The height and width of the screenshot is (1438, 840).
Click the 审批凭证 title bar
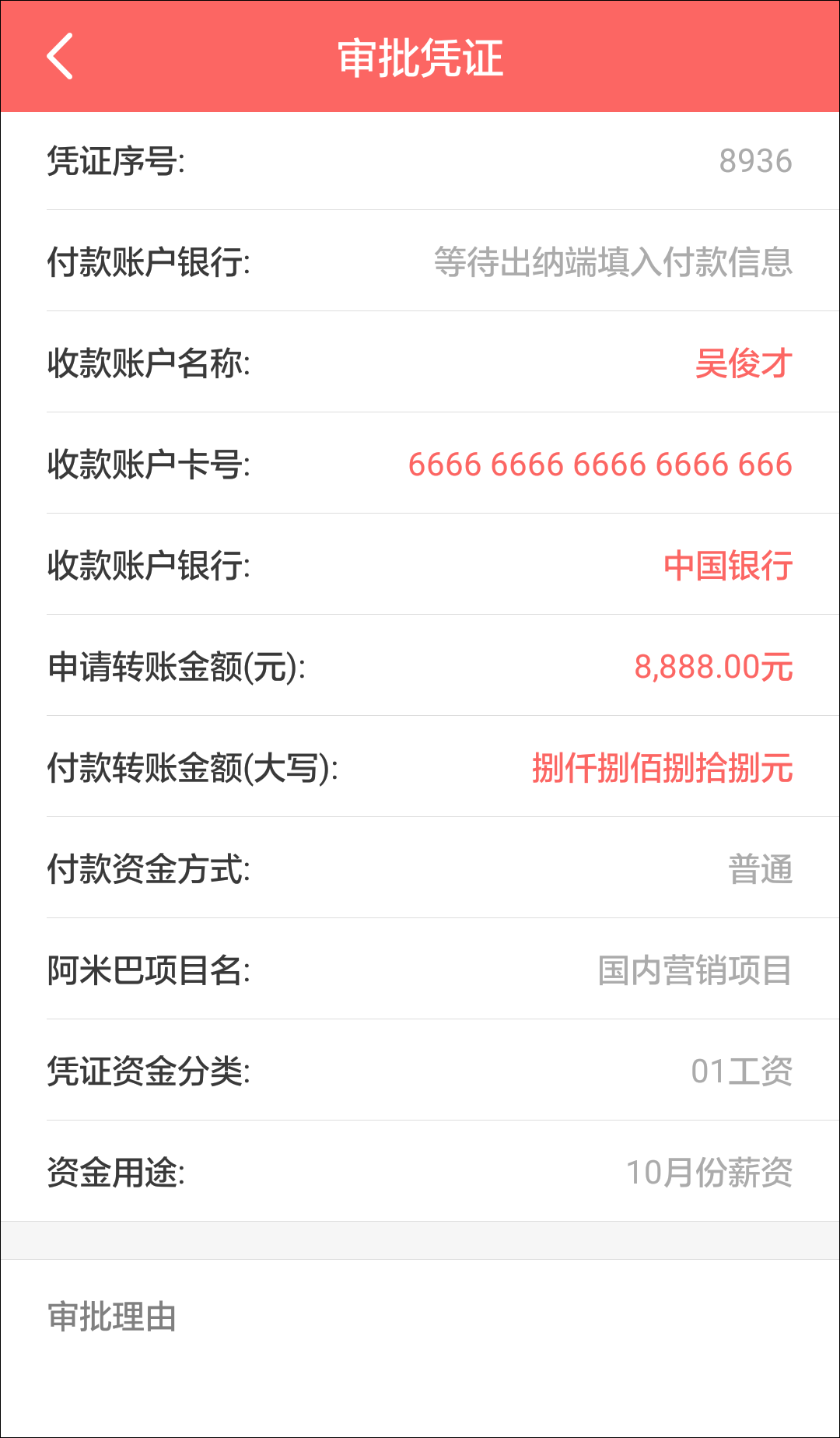pos(420,57)
